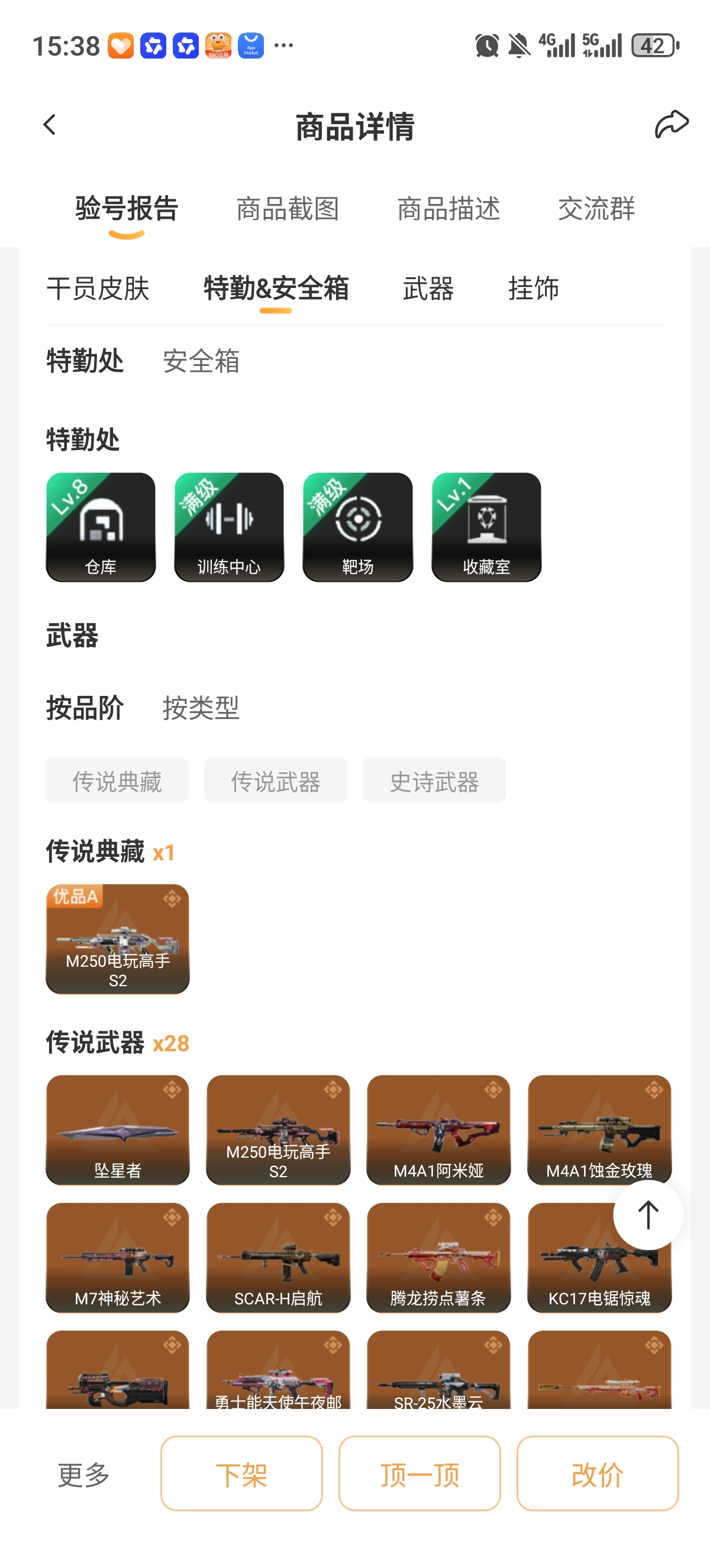
Task: Tap the scroll-to-top arrow button
Action: coord(648,1216)
